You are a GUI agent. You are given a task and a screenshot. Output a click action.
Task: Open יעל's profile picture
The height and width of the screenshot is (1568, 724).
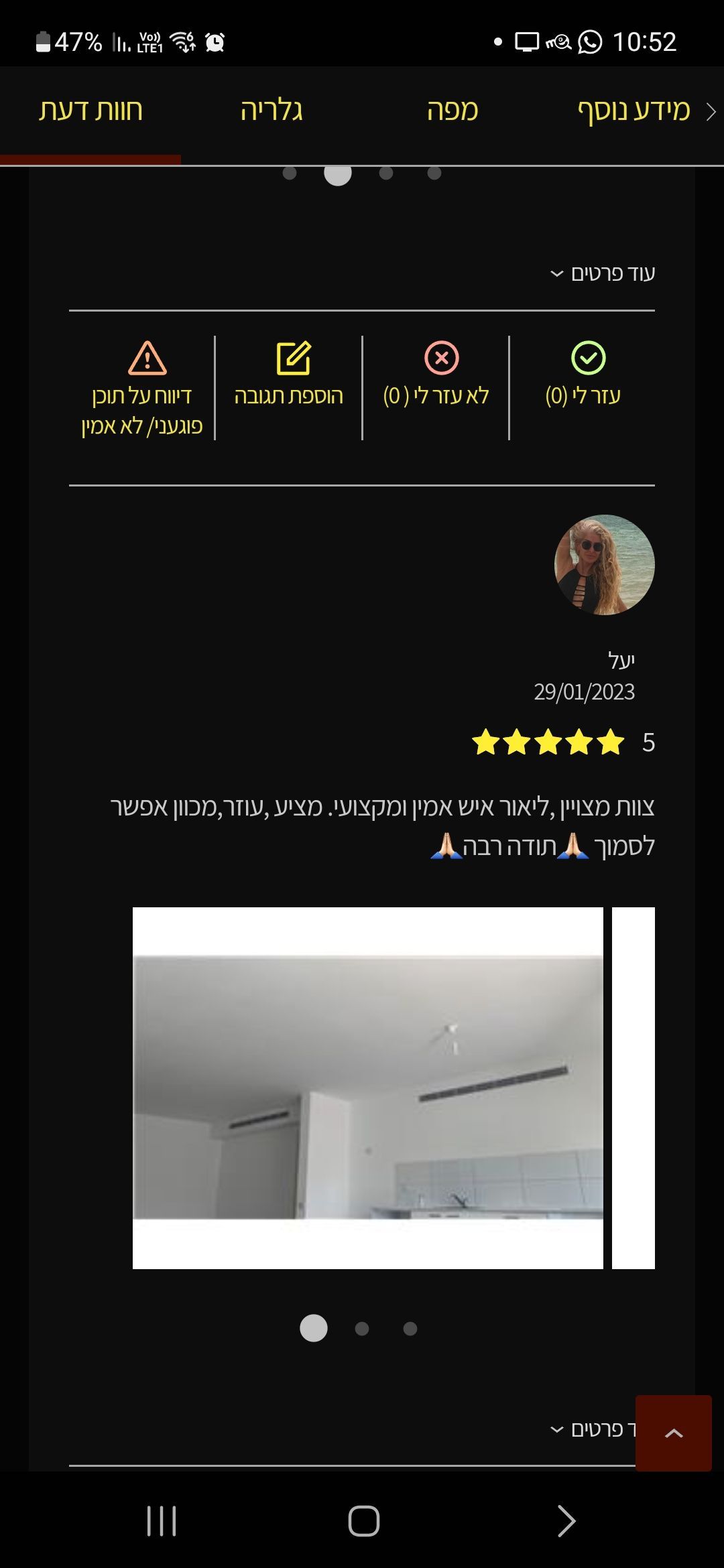click(x=604, y=565)
